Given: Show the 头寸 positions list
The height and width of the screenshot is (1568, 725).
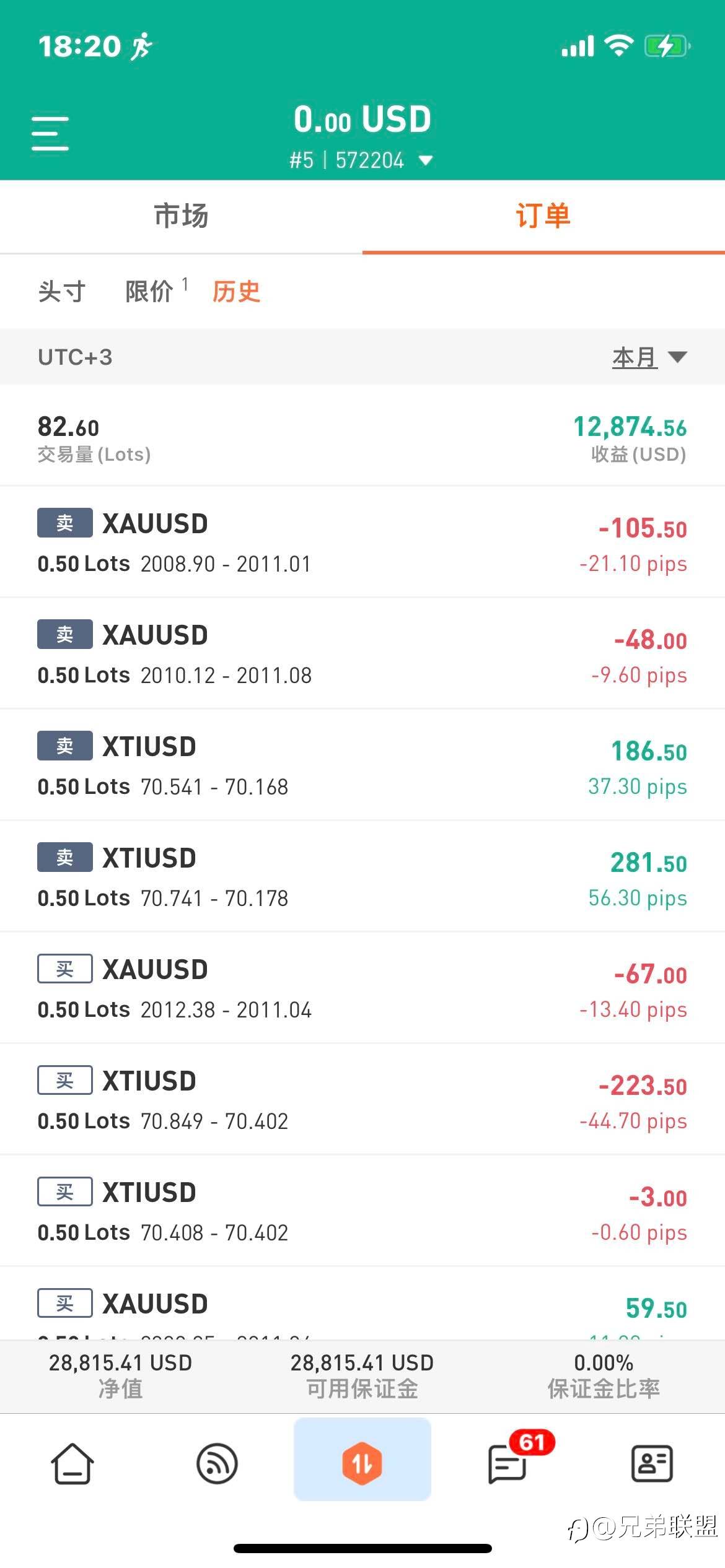Looking at the screenshot, I should pyautogui.click(x=61, y=292).
